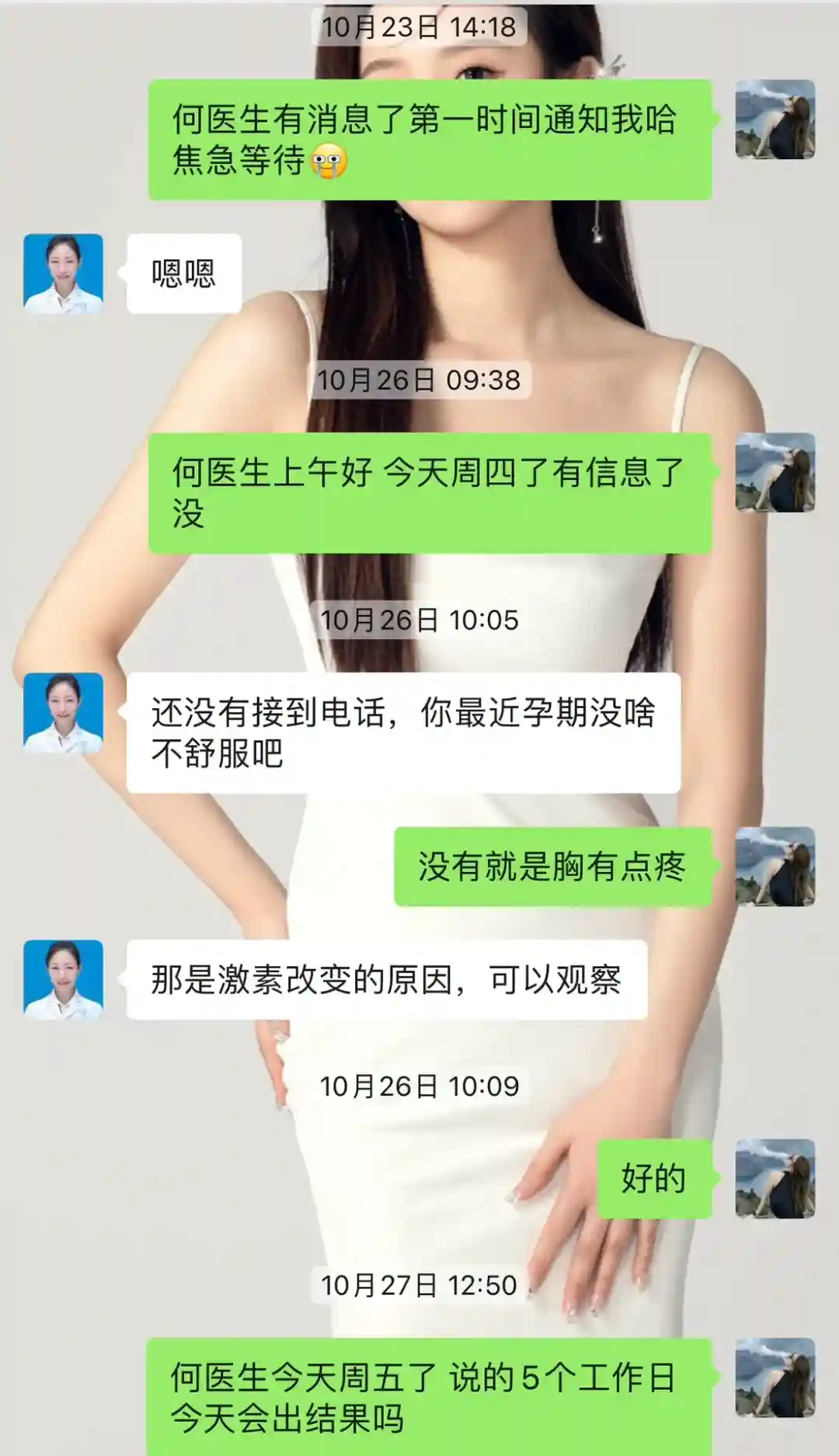Tap avatar beside 今天会出结果吗 message
The height and width of the screenshot is (1456, 839).
[x=775, y=1378]
